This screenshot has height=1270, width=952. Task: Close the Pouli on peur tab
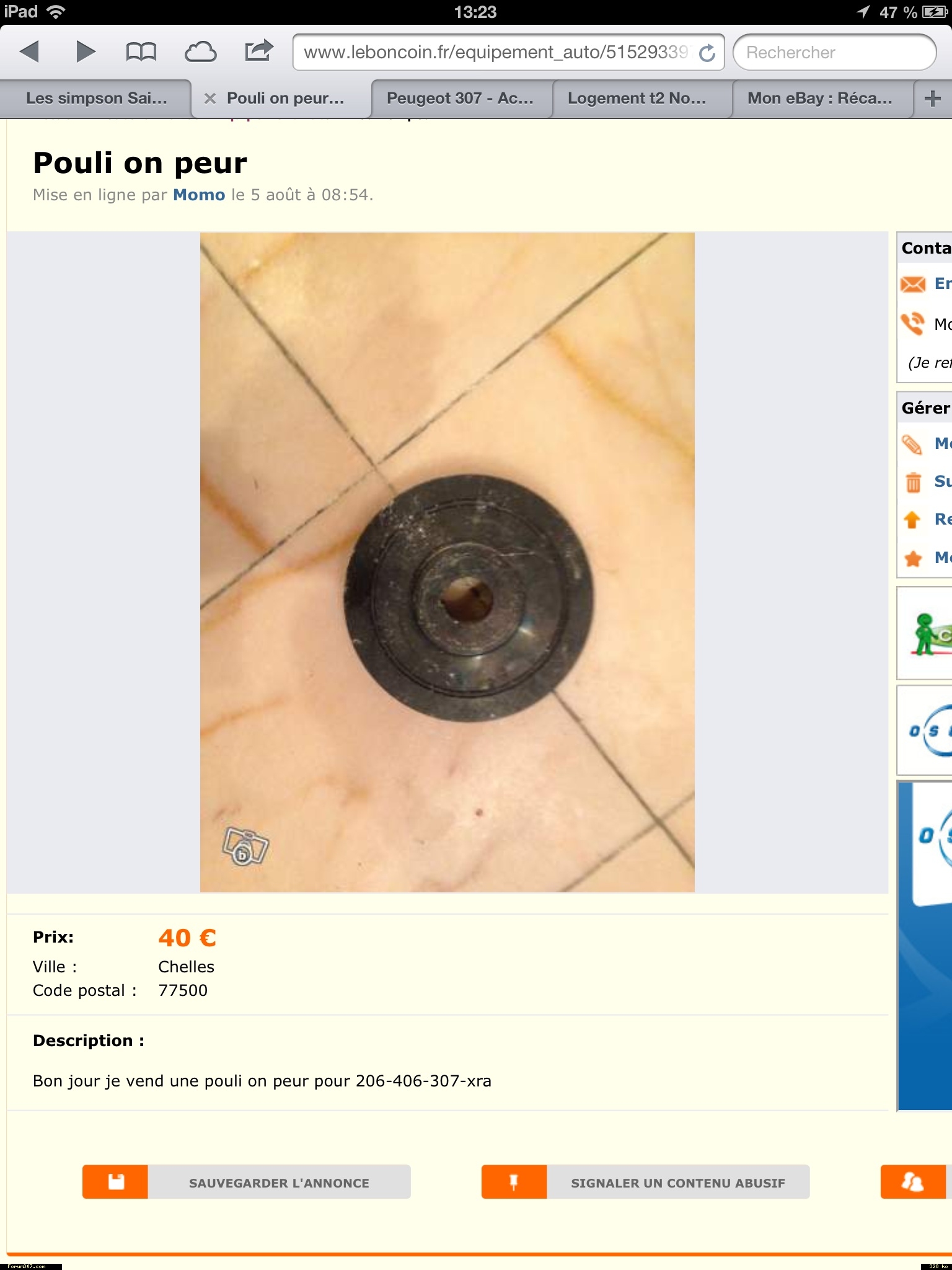(210, 99)
